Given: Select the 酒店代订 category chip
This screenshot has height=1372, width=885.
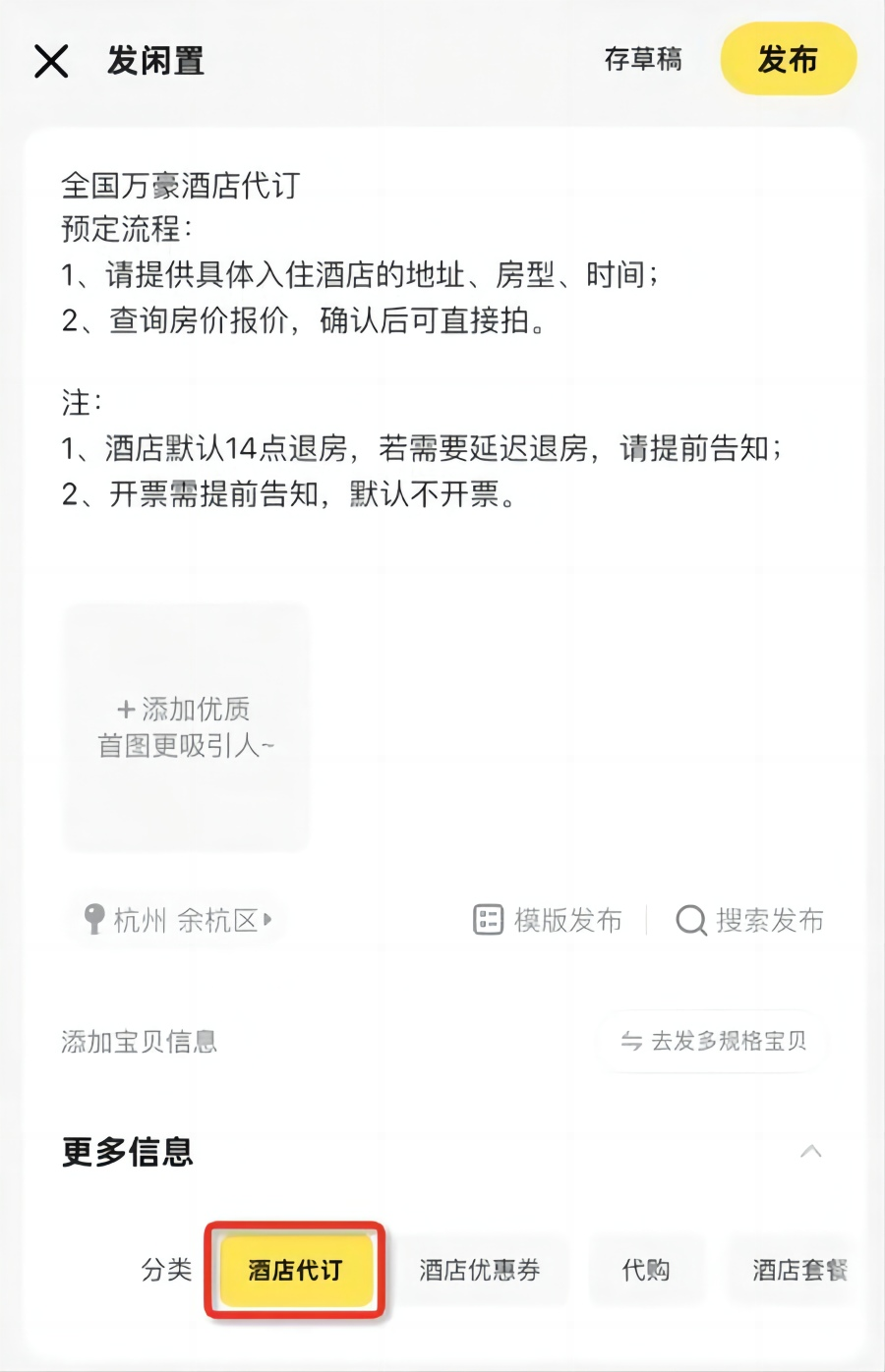Looking at the screenshot, I should pos(295,1270).
